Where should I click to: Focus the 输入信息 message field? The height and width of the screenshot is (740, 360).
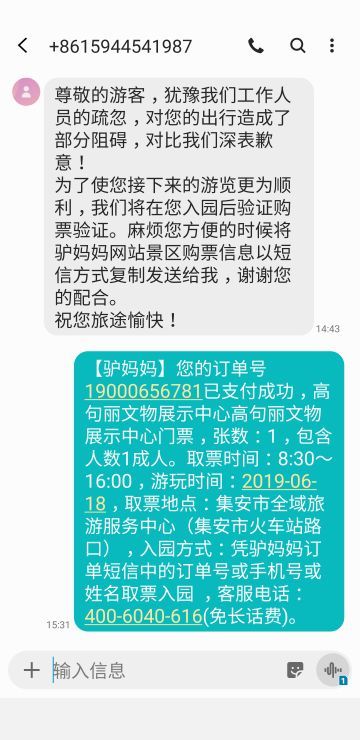click(x=165, y=670)
